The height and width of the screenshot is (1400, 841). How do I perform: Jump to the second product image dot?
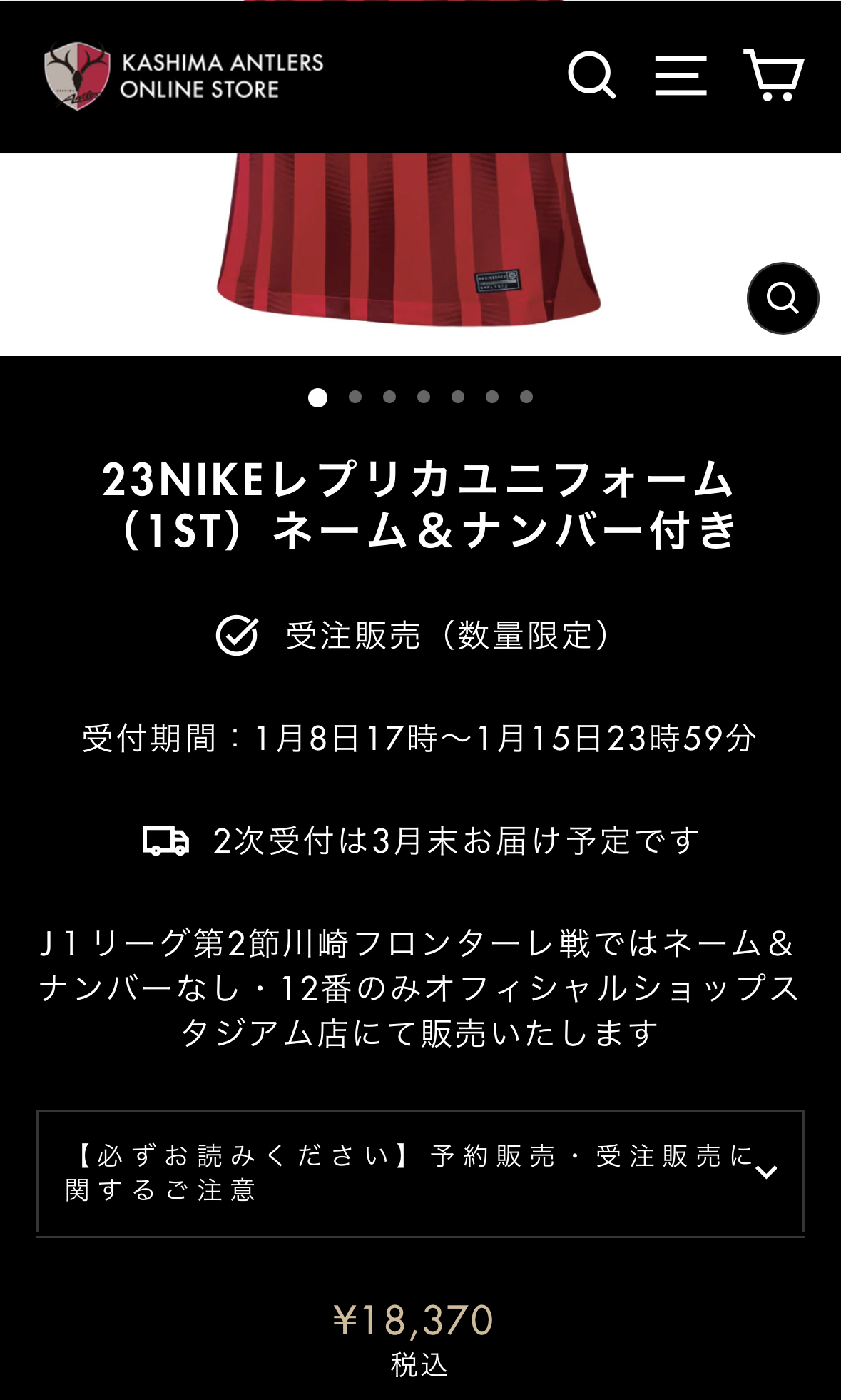(355, 397)
